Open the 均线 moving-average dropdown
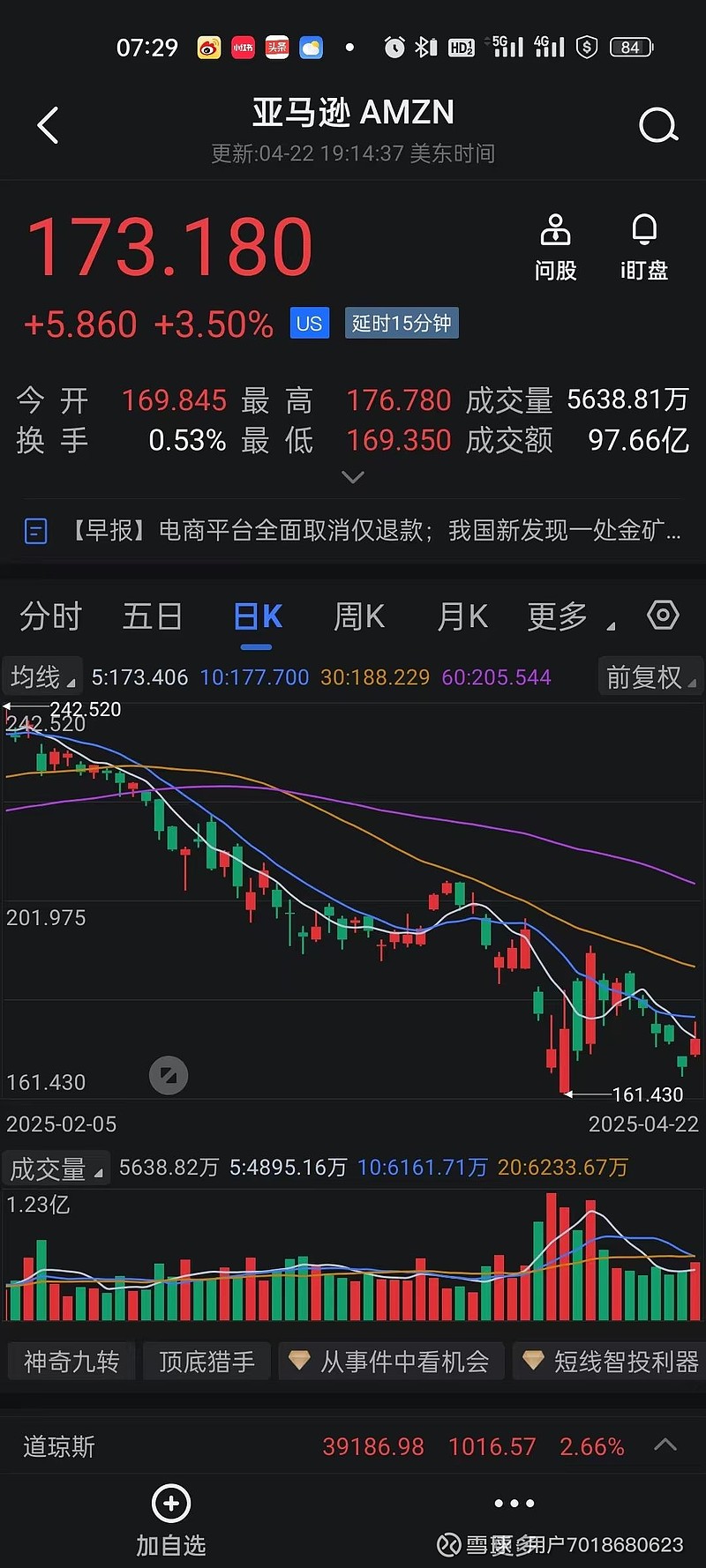 (41, 676)
